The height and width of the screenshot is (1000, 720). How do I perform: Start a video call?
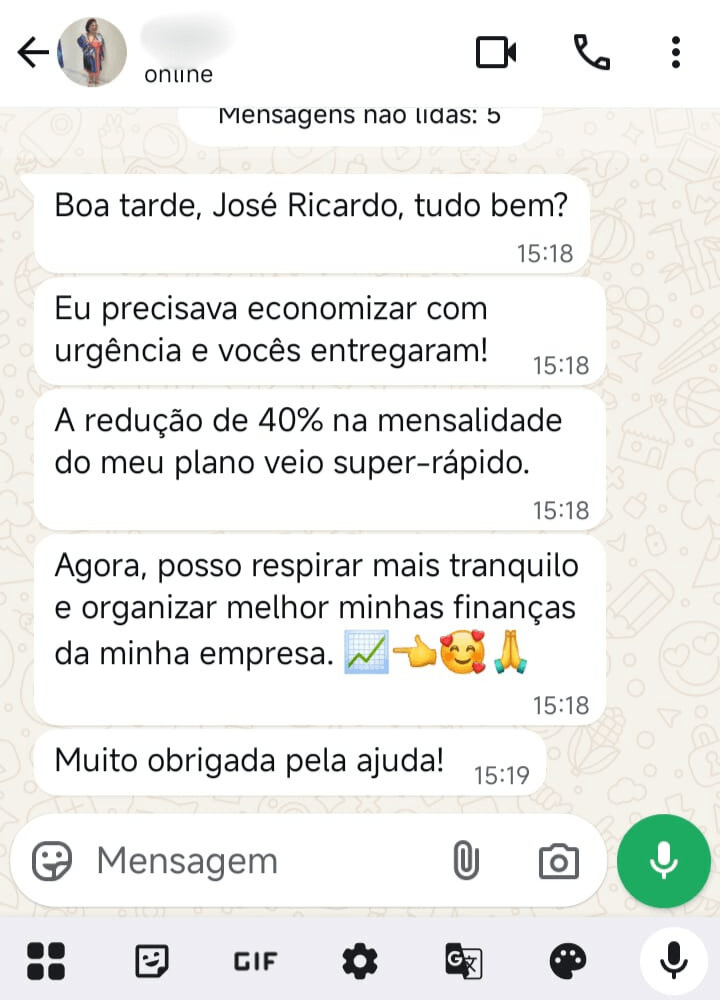coord(496,52)
